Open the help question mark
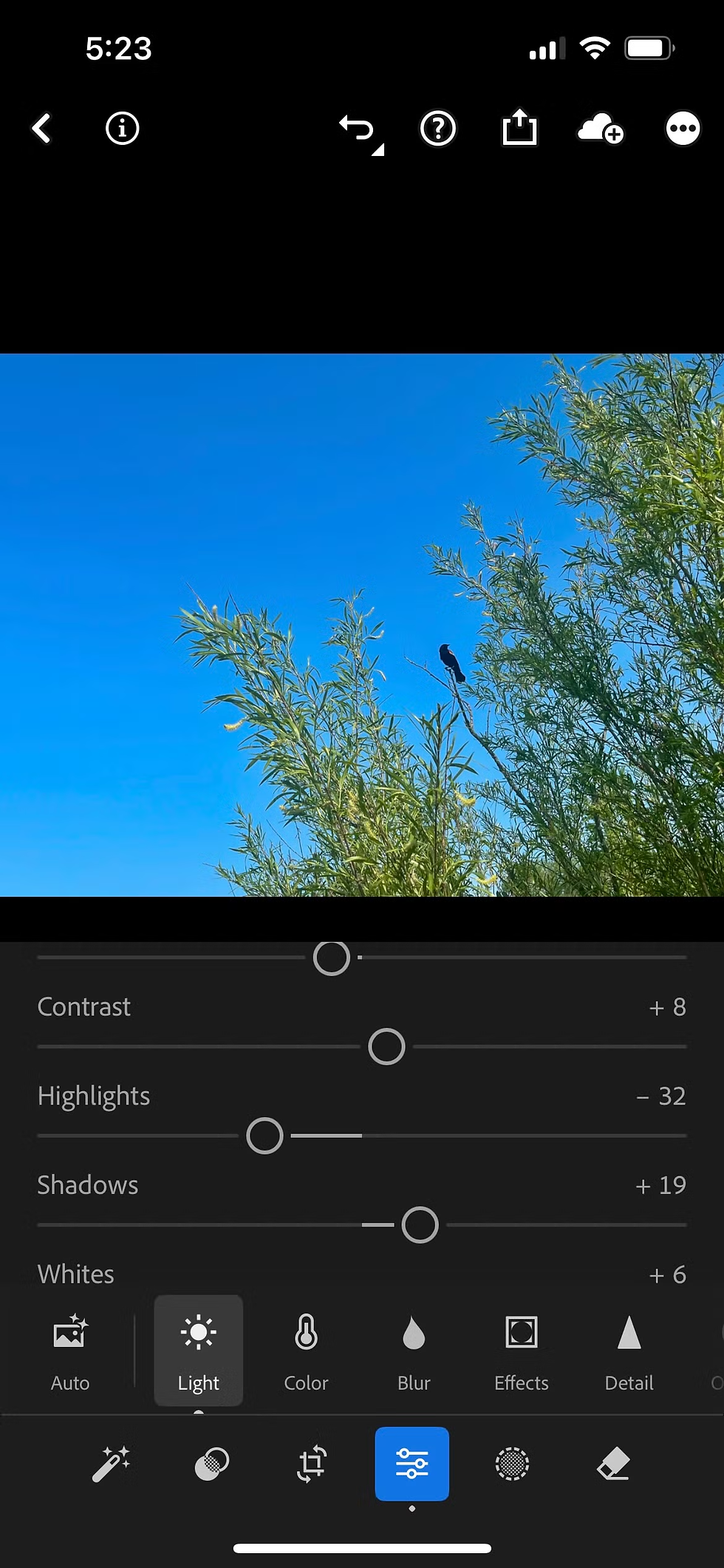The image size is (724, 1568). (438, 129)
